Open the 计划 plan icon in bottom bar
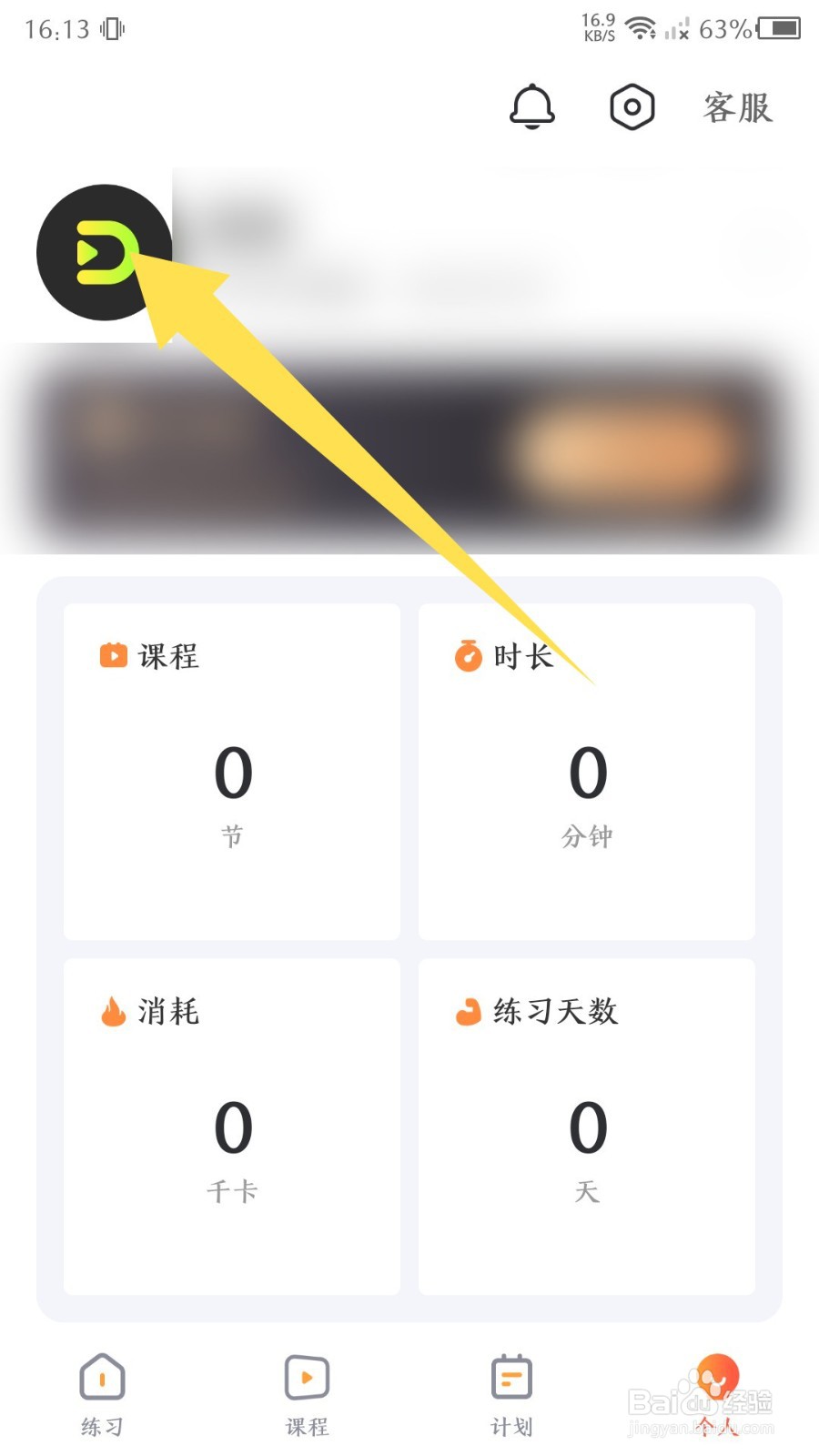The width and height of the screenshot is (819, 1456). click(x=511, y=1376)
